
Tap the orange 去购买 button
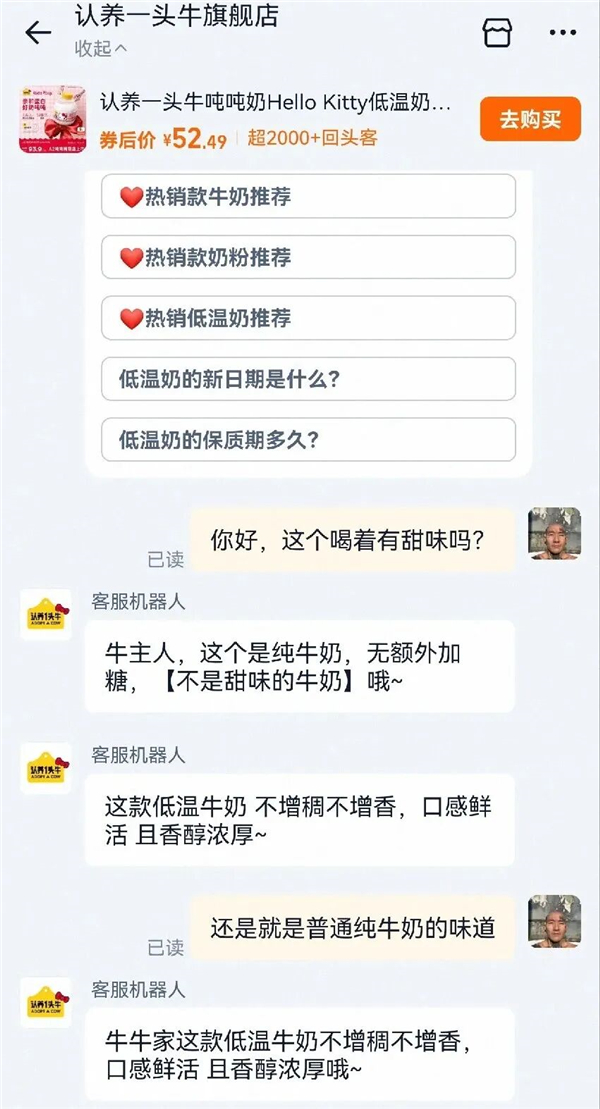(530, 121)
